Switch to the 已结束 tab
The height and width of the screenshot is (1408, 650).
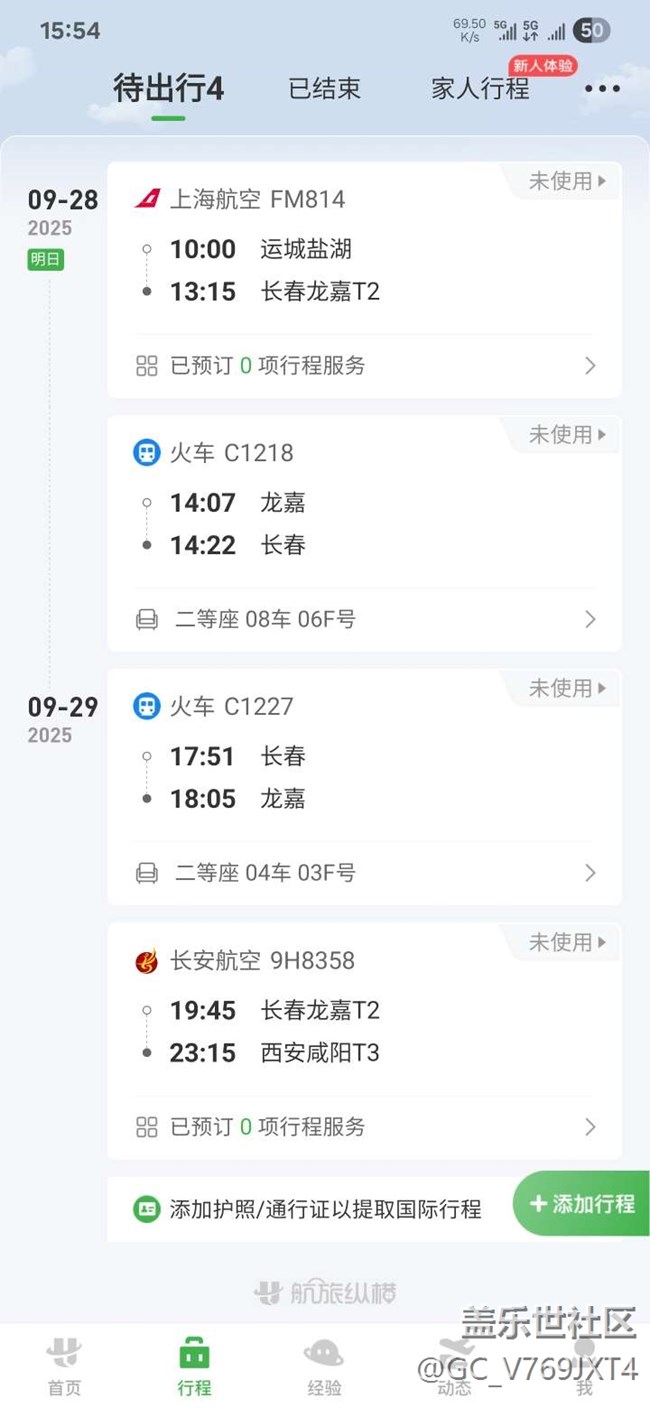324,89
